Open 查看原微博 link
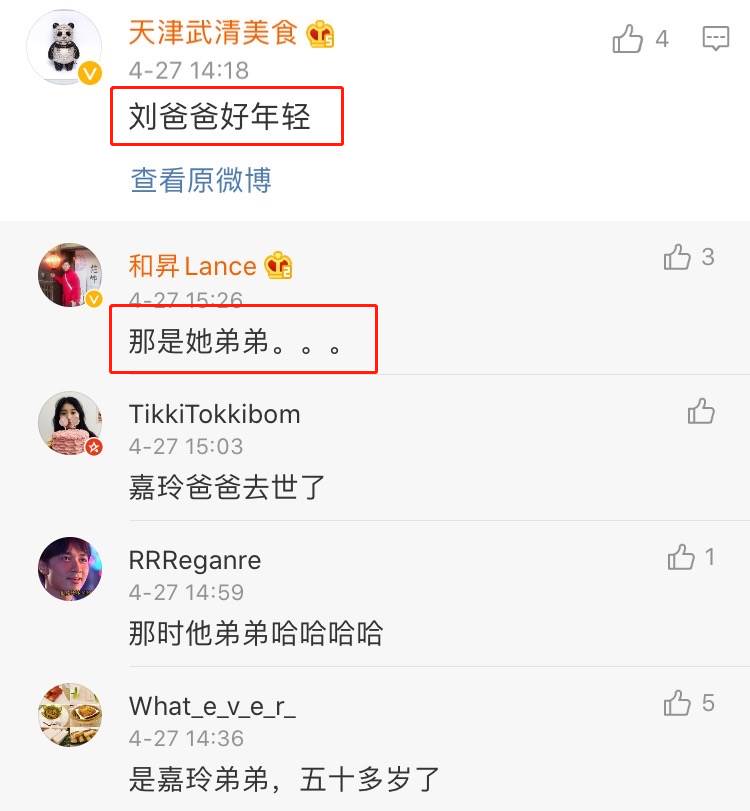750x811 pixels. coord(201,180)
